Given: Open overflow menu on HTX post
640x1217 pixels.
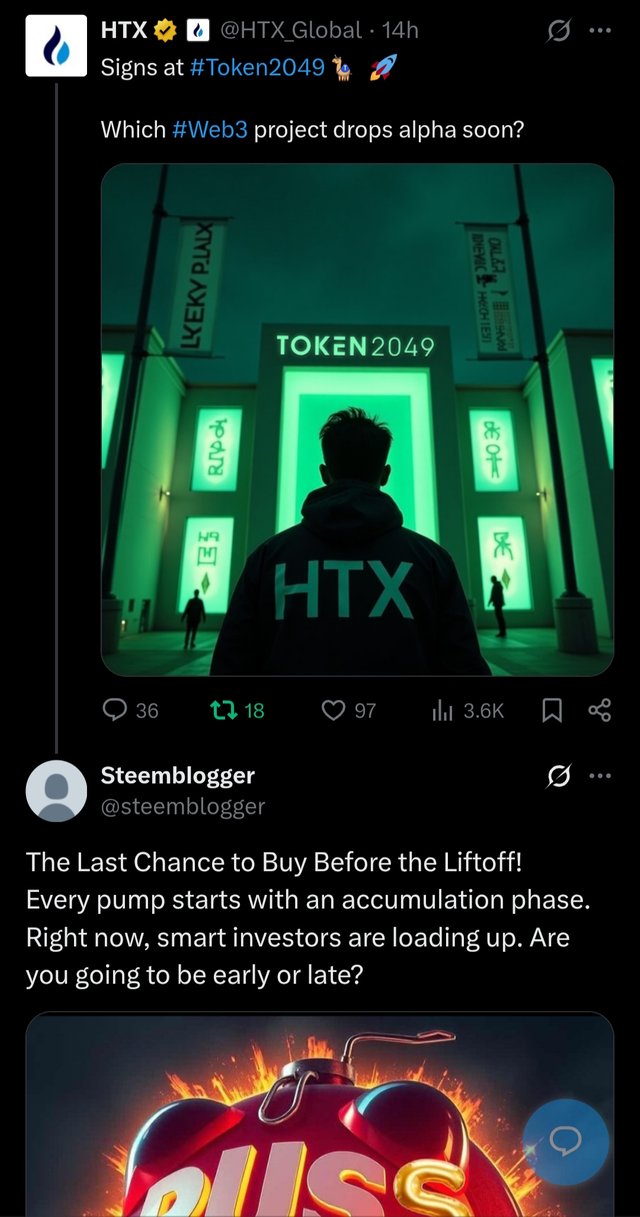Looking at the screenshot, I should tap(600, 31).
